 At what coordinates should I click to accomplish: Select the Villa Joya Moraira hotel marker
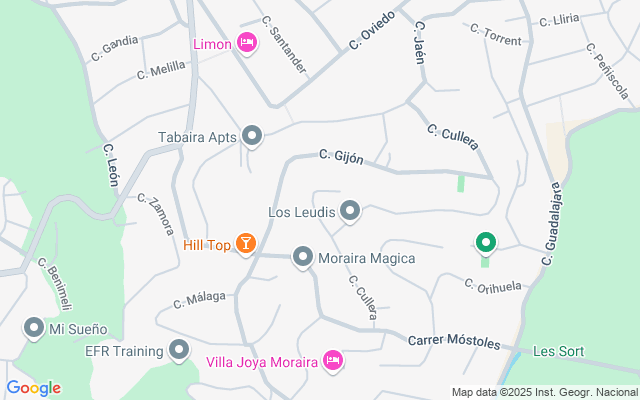[333, 361]
